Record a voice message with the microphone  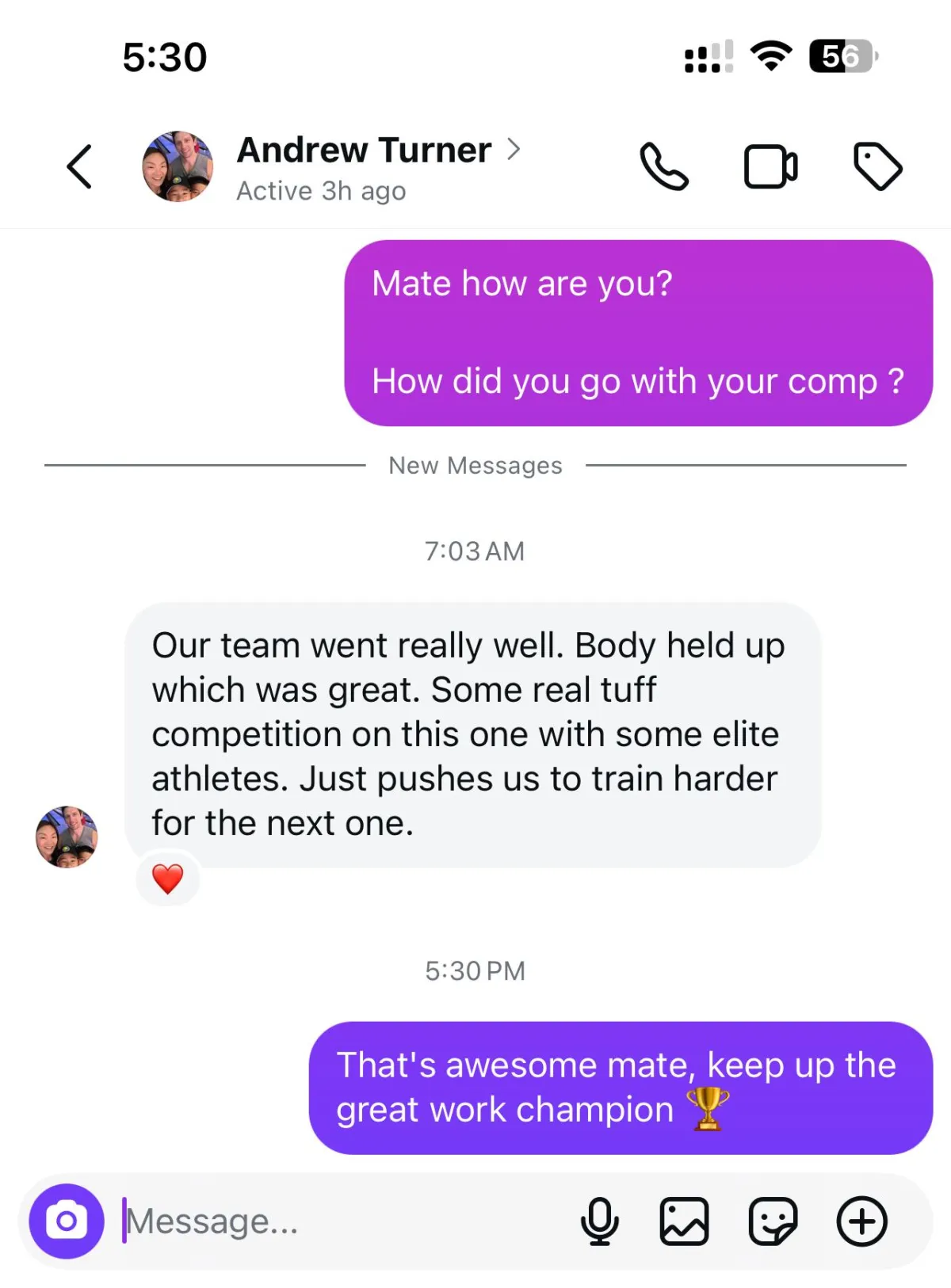(x=600, y=1221)
